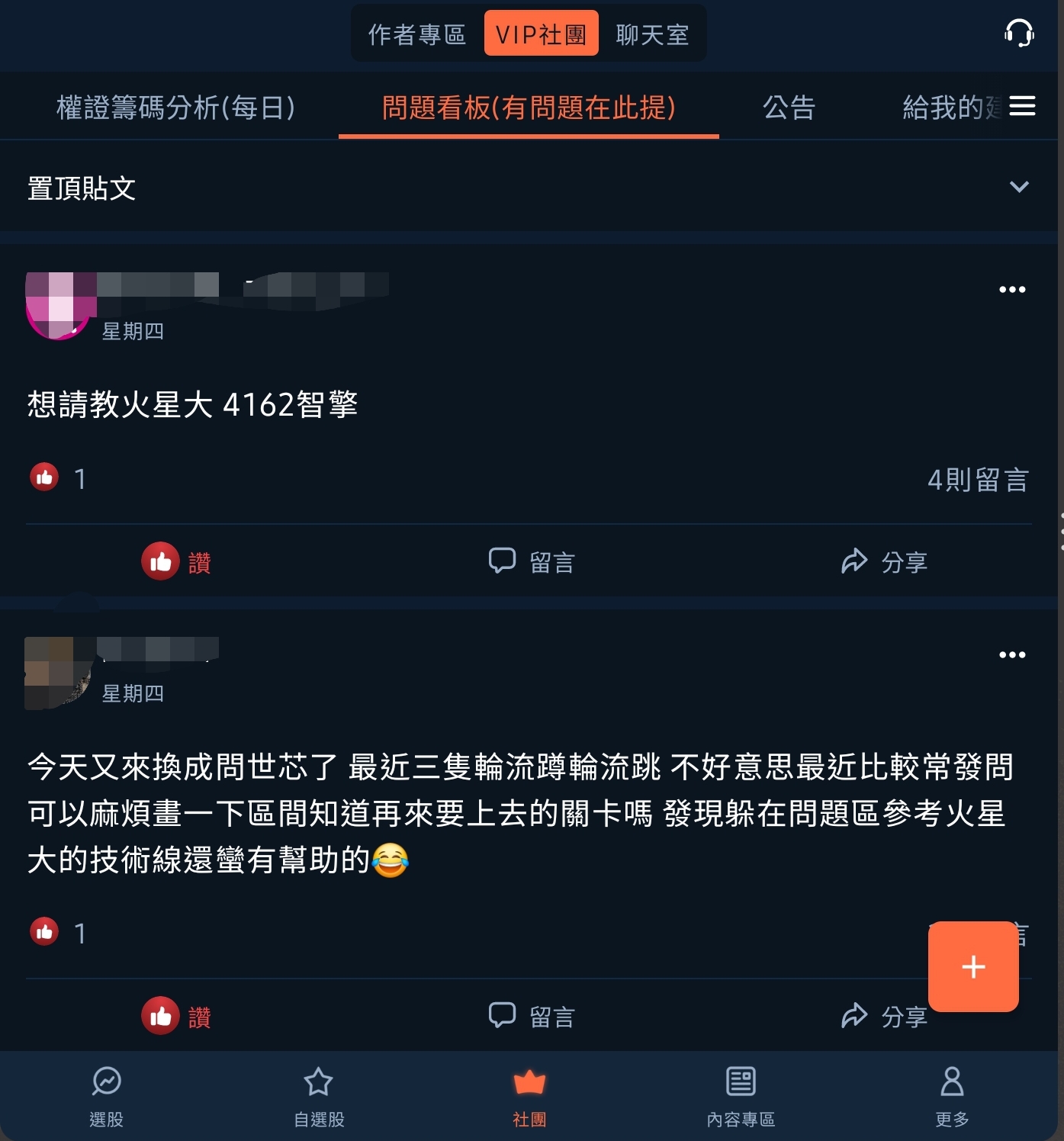The image size is (1064, 1141).
Task: Like the 4162智擎 post
Action: pos(176,562)
